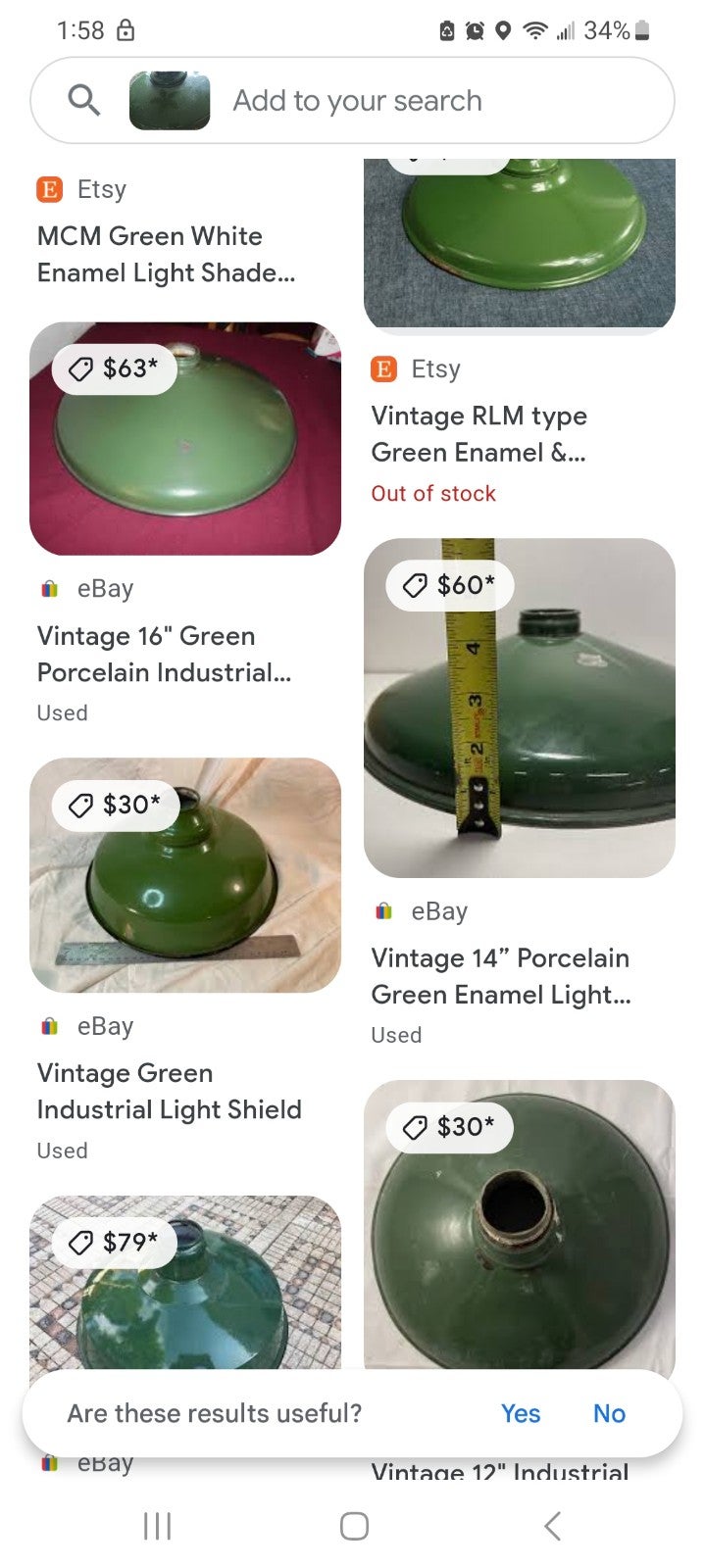Answer No to results useful prompt
705x1568 pixels.
[609, 1413]
